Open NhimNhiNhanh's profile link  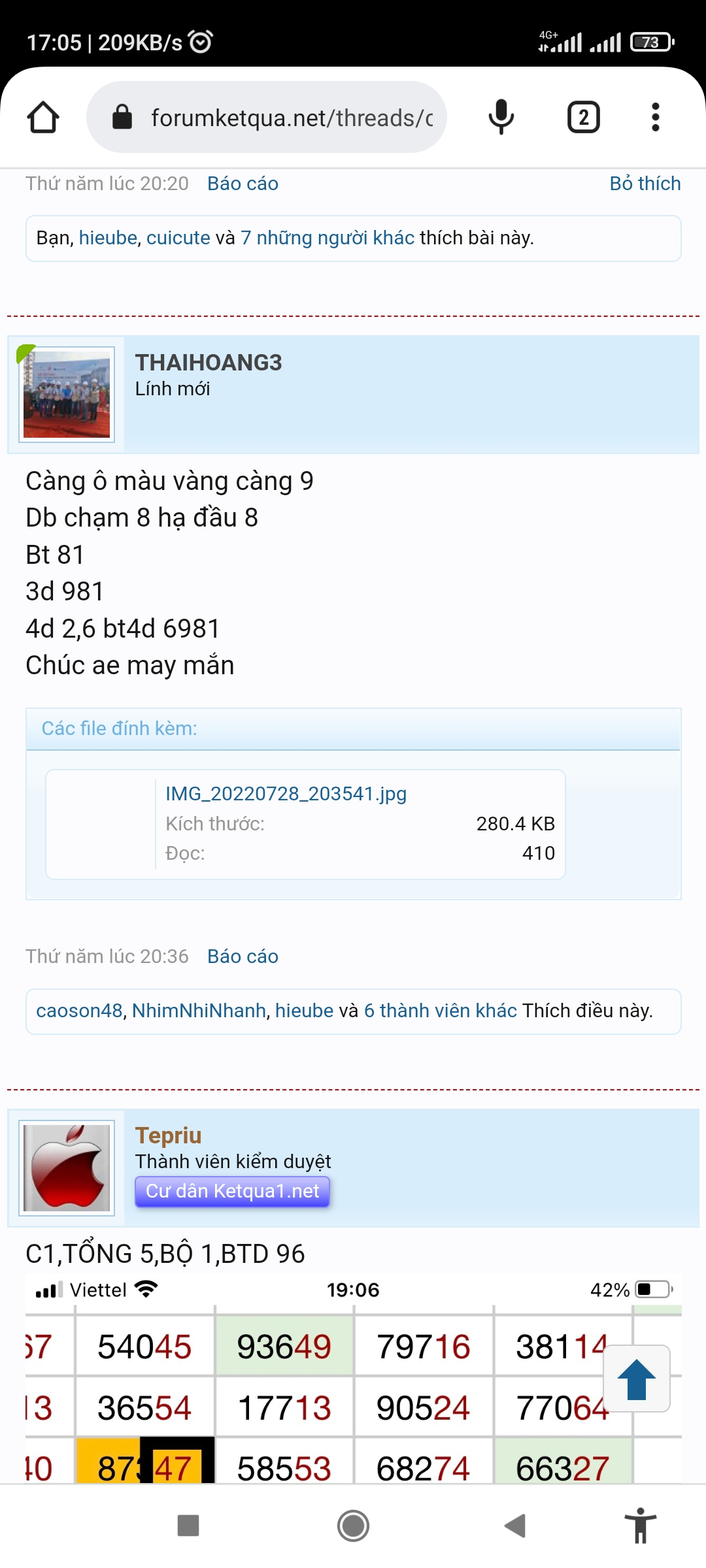[x=199, y=1011]
